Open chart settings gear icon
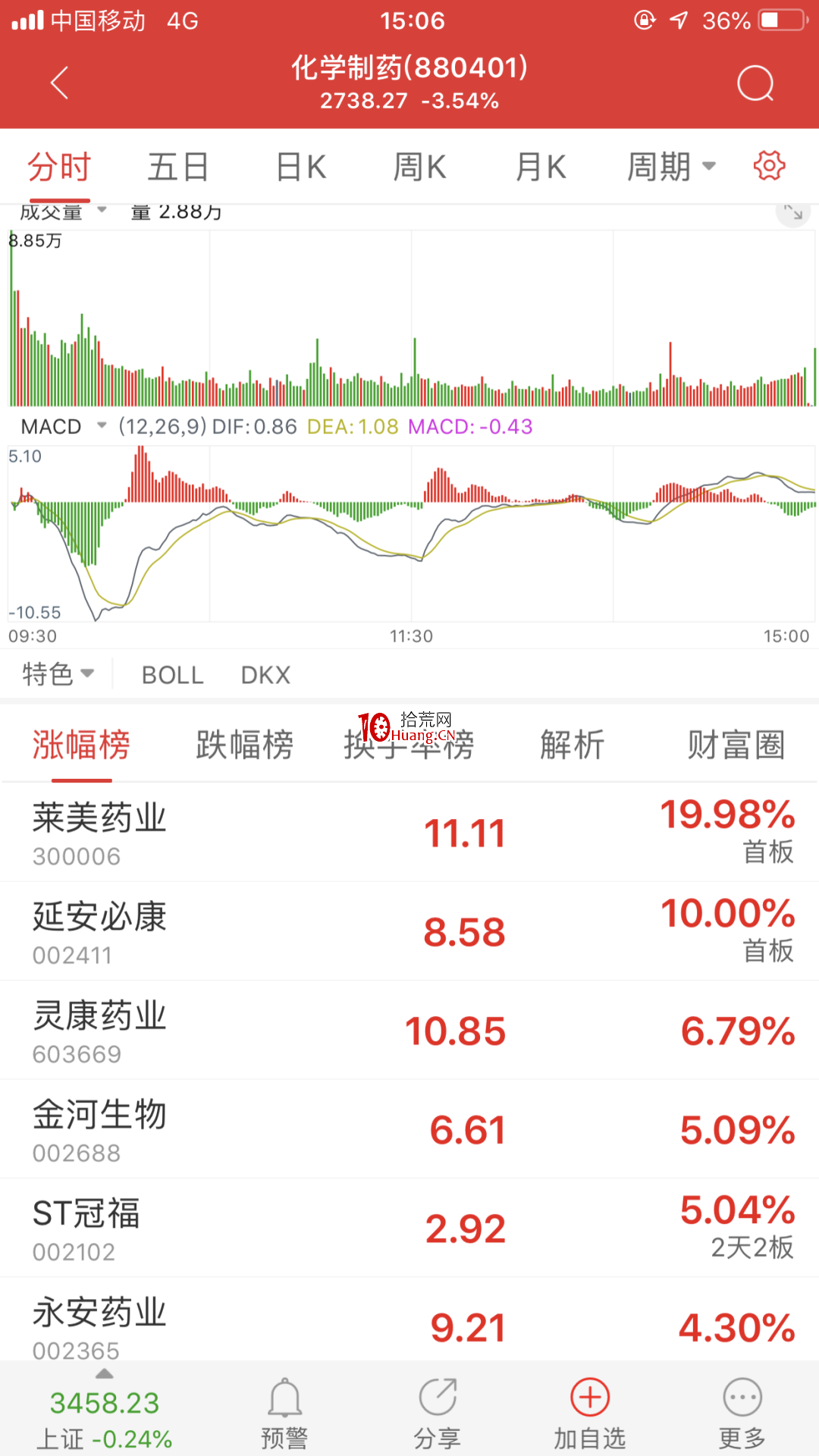The image size is (819, 1456). (x=769, y=165)
